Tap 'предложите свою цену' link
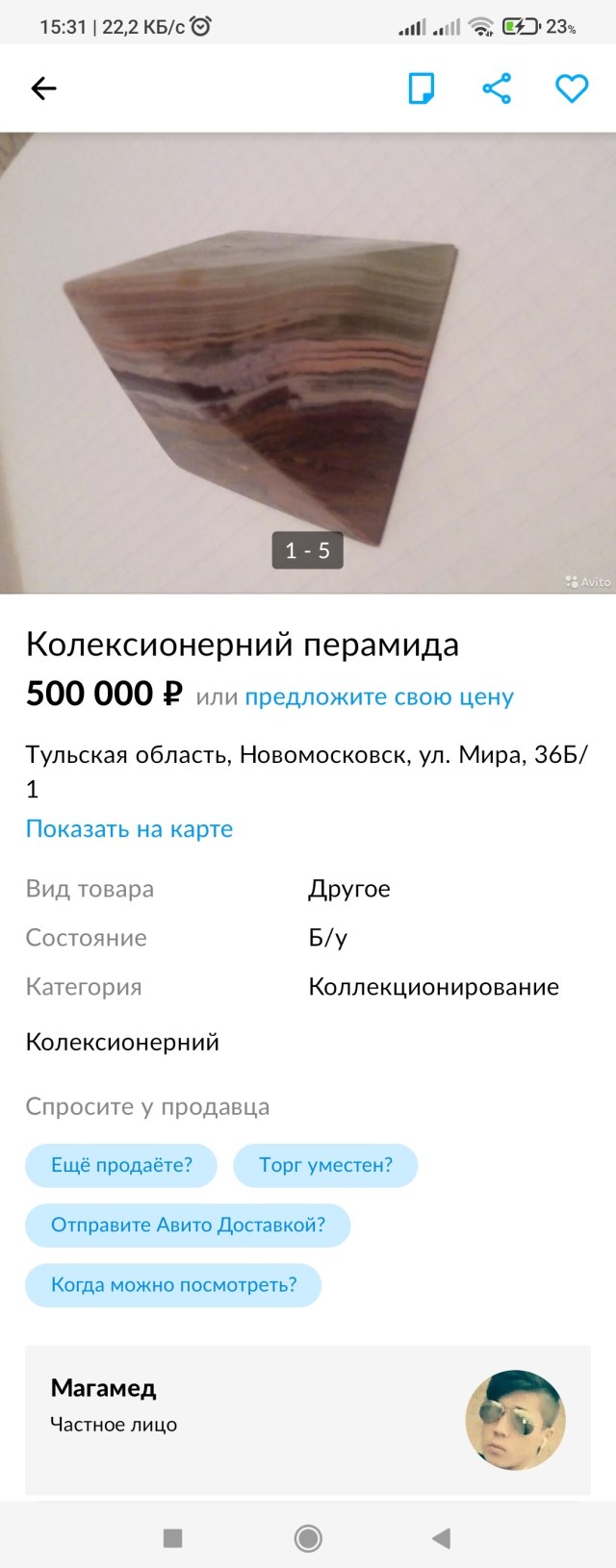This screenshot has width=616, height=1568. click(379, 696)
